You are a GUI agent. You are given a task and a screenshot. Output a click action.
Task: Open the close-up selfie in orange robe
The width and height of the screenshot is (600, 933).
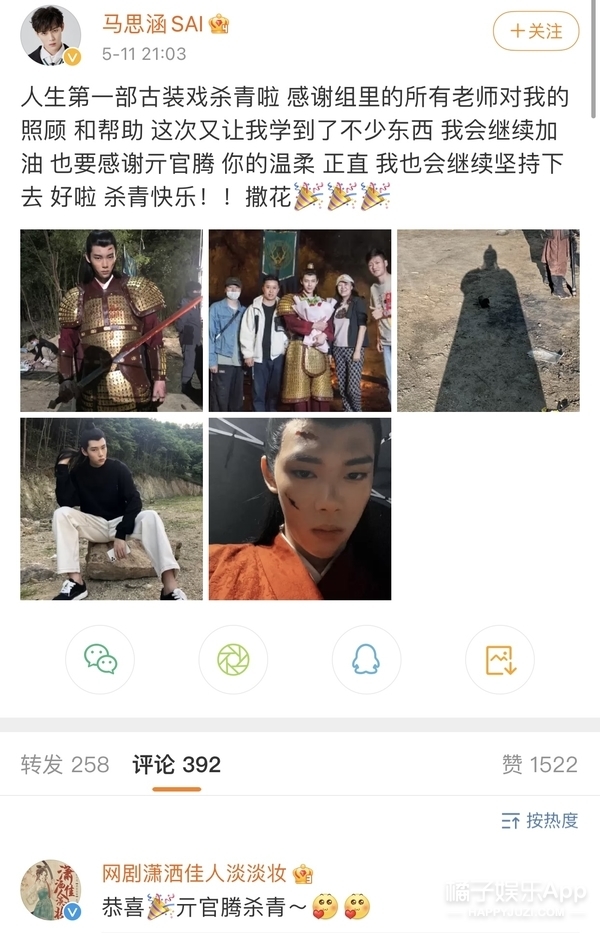pos(300,508)
